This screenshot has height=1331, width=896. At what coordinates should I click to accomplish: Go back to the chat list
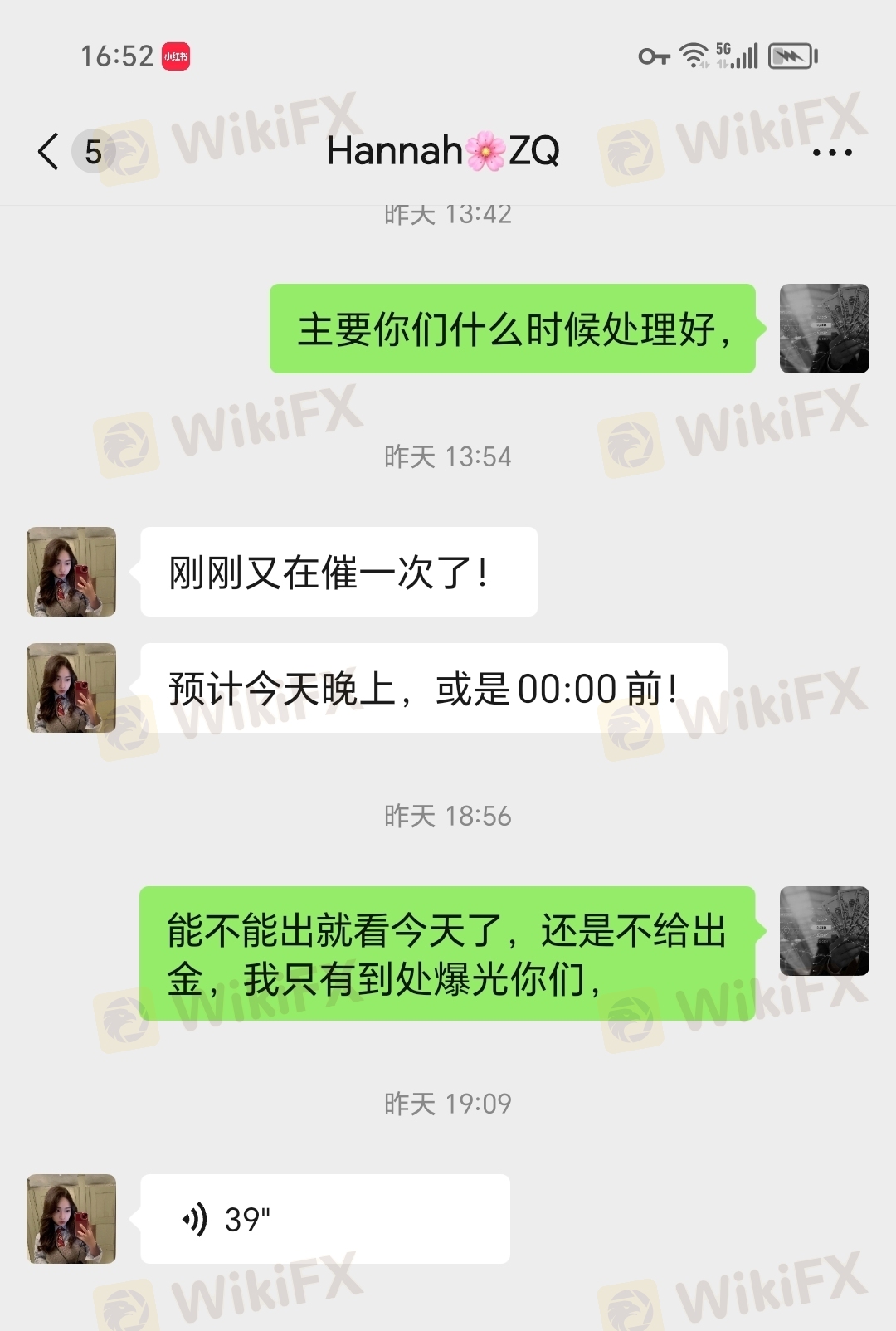coord(50,152)
